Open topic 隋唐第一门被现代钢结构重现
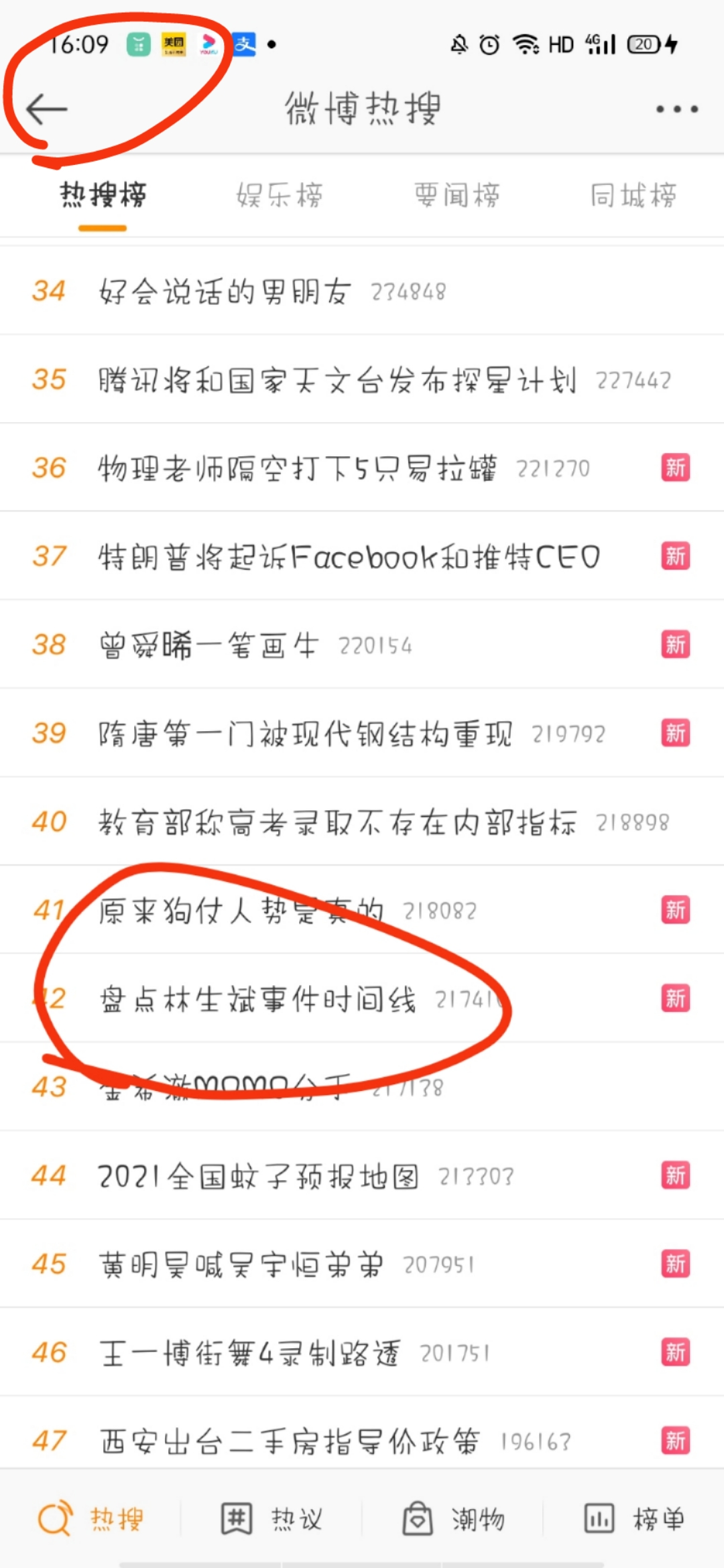Image resolution: width=724 pixels, height=1568 pixels. pyautogui.click(x=305, y=734)
